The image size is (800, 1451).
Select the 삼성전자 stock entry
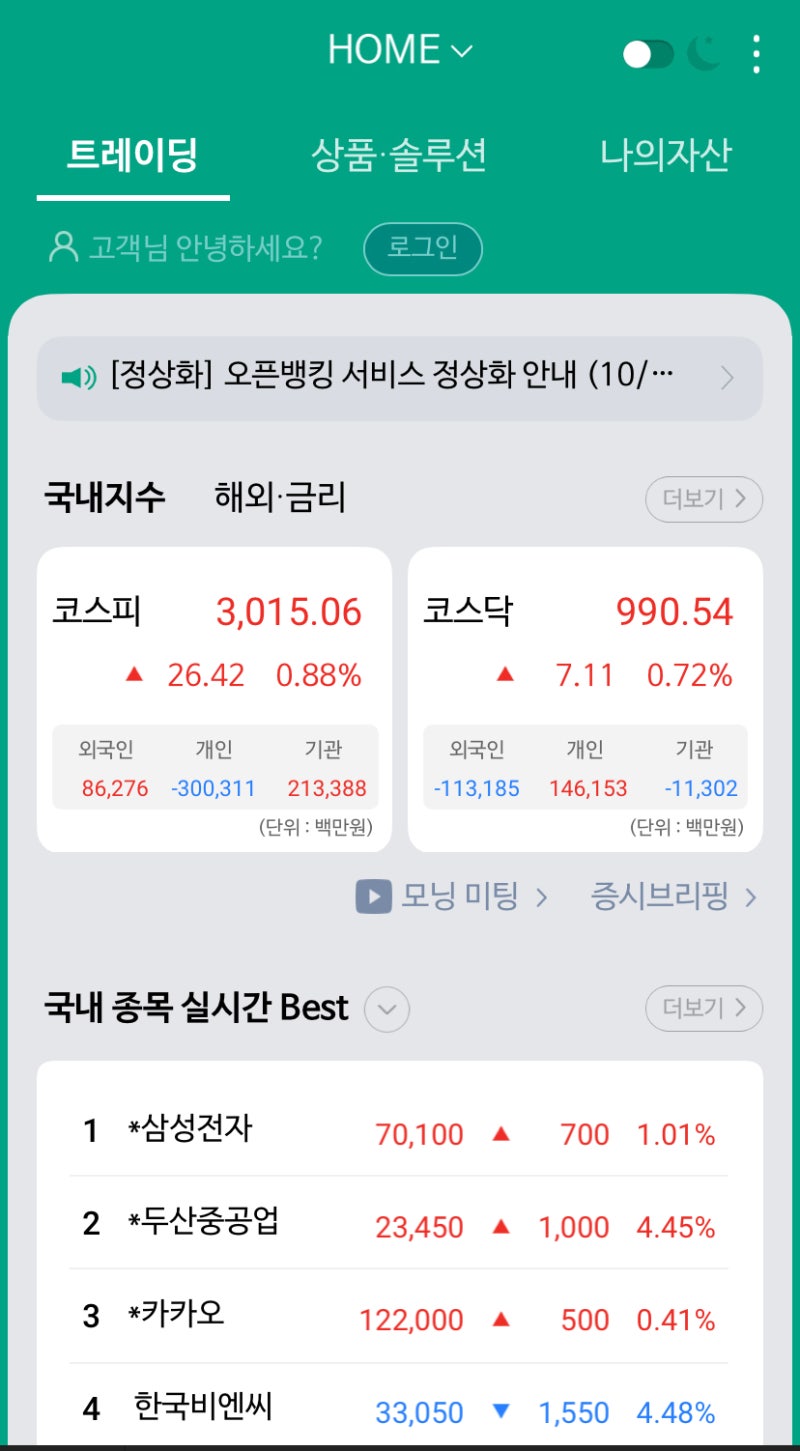tap(400, 1132)
